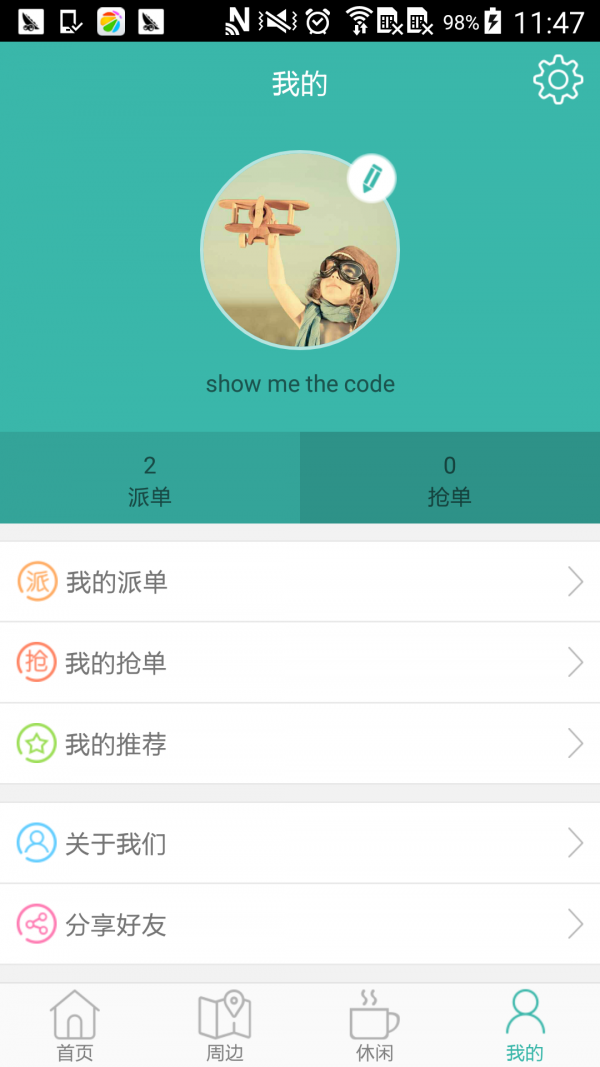Screen dimensions: 600x1067
Task: Select the 抢单 count tab
Action: 449,478
